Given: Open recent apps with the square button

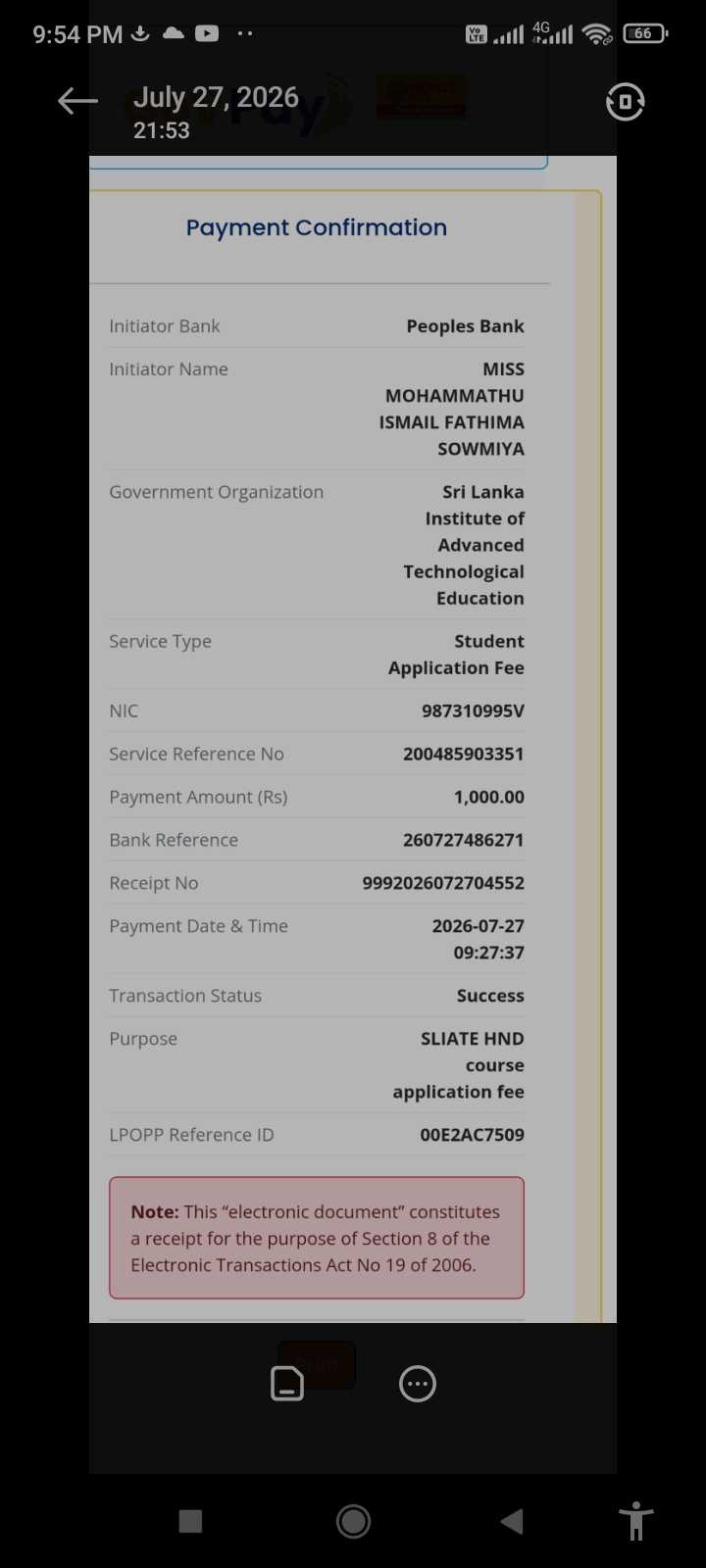Looking at the screenshot, I should click(191, 1521).
